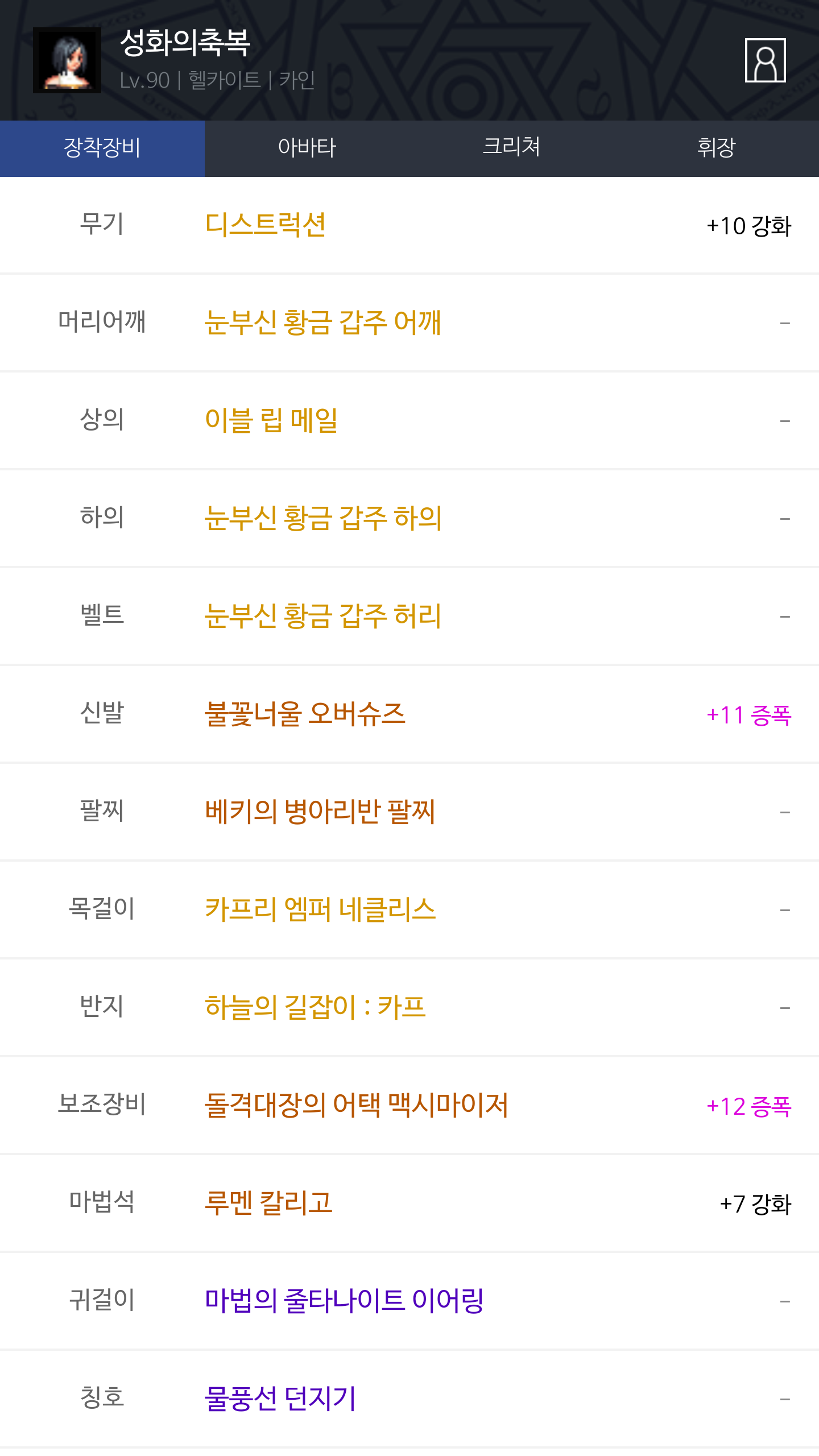The image size is (819, 1456).
Task: View the shoes 불꽃너울 오버슈즈
Action: click(x=305, y=714)
